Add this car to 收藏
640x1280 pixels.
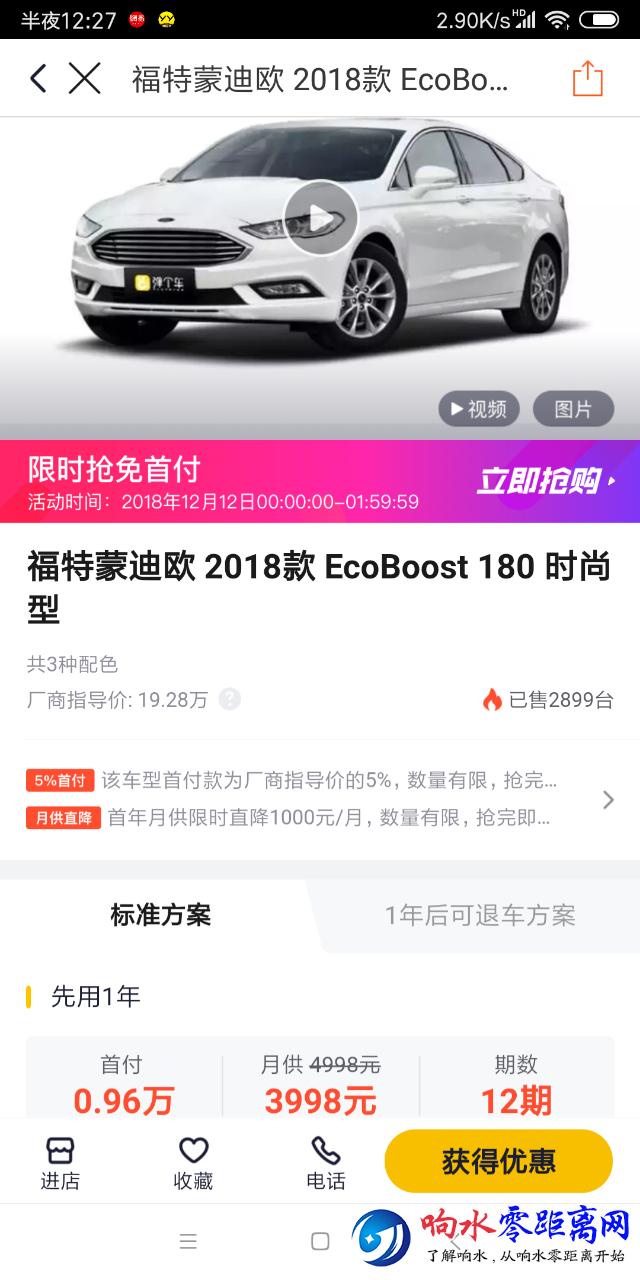(x=193, y=1163)
